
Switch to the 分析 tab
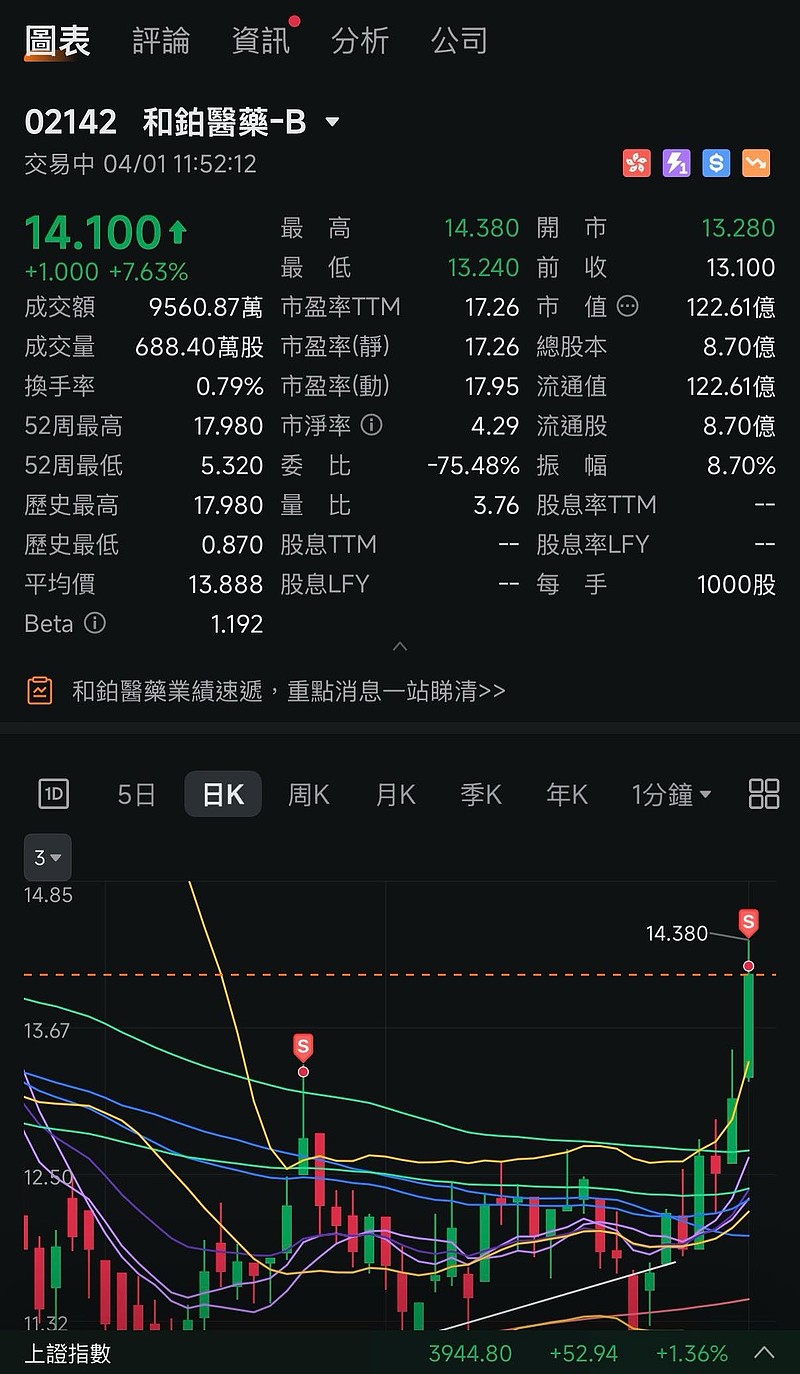[360, 41]
